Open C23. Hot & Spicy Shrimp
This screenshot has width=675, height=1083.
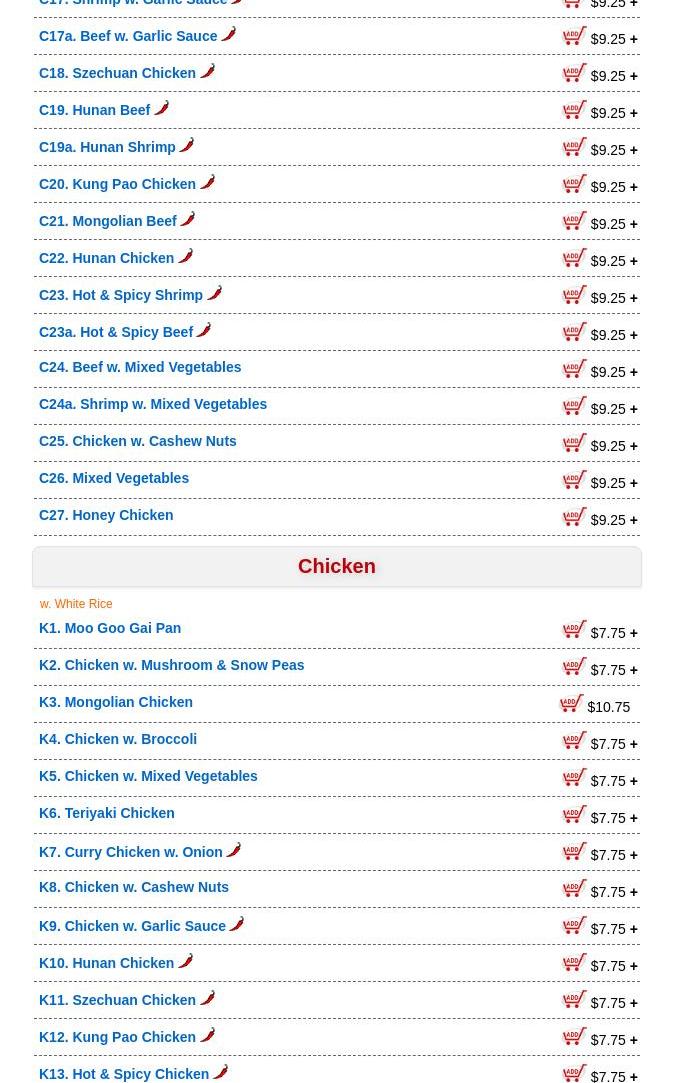point(121,295)
